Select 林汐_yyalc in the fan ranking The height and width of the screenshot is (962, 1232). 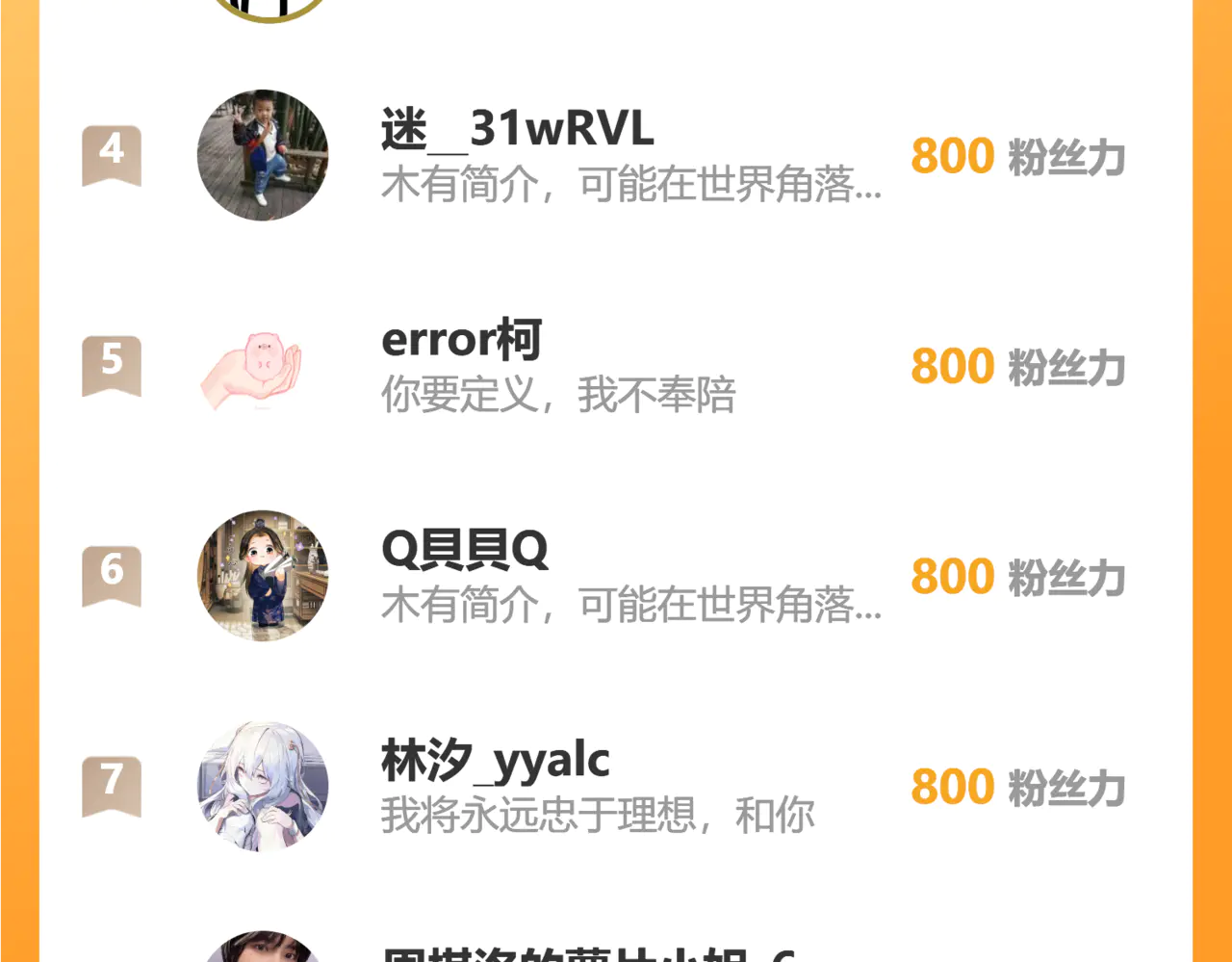point(495,761)
